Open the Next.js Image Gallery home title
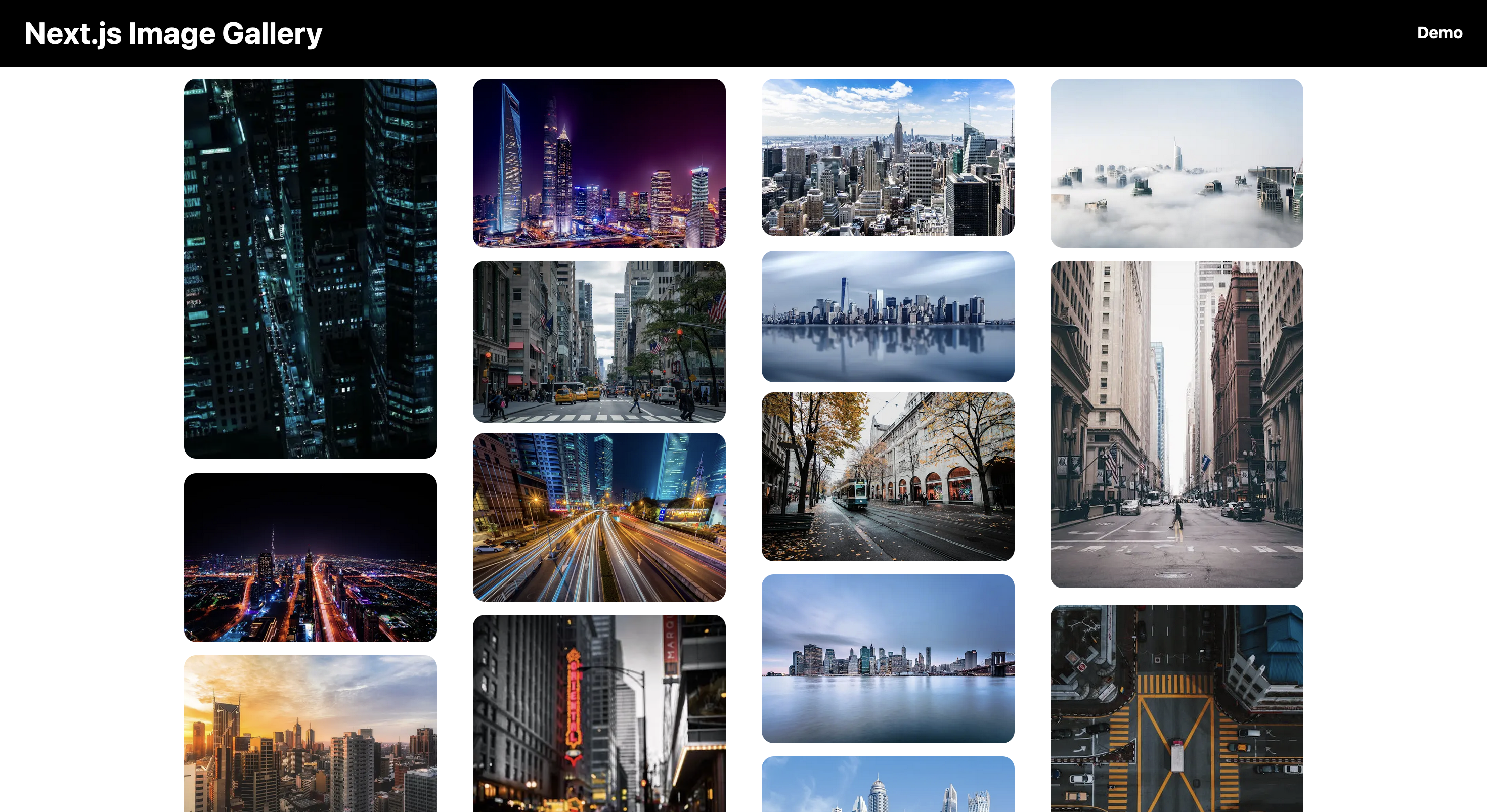 [173, 33]
